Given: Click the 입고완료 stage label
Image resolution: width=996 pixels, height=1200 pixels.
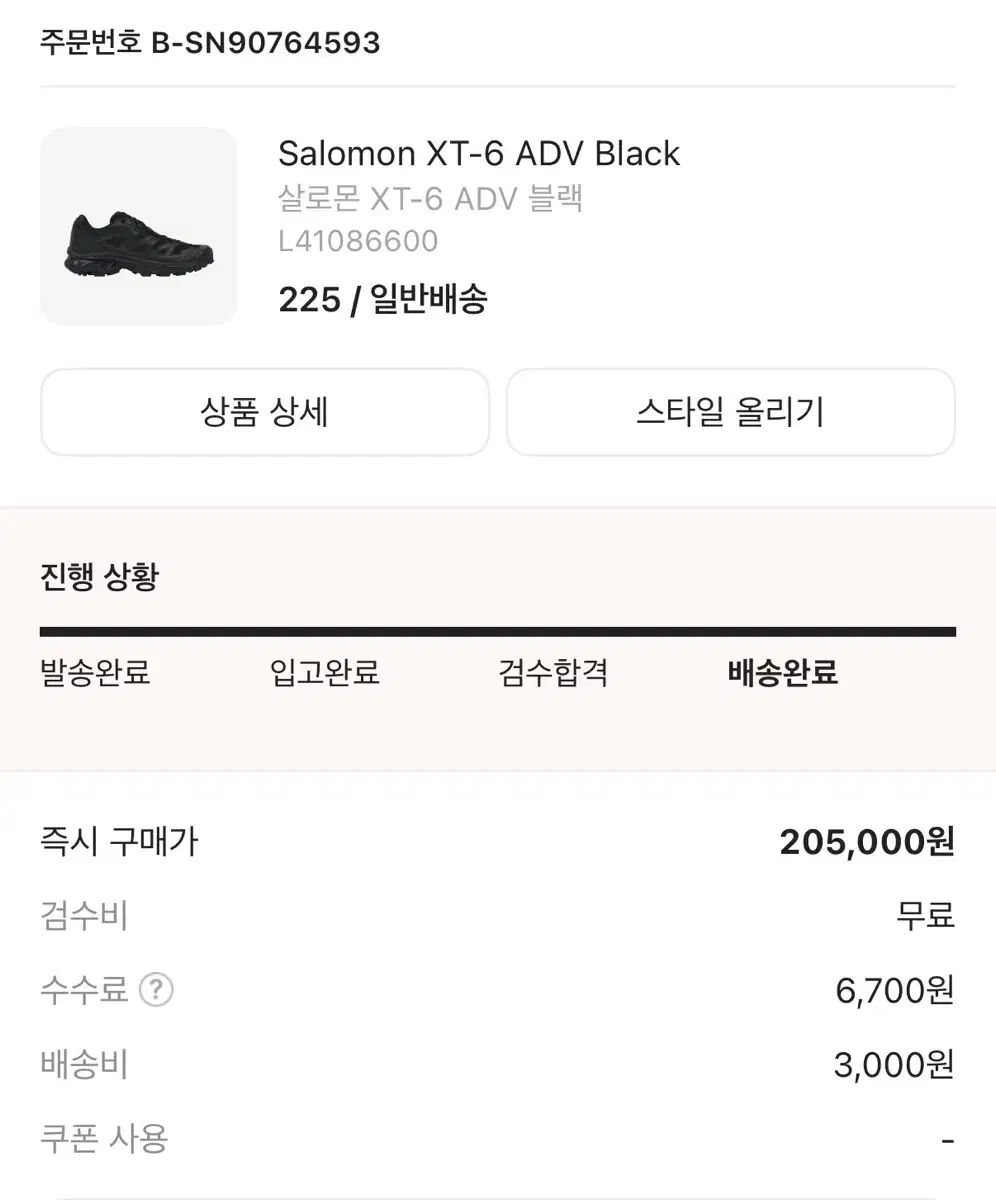Looking at the screenshot, I should click(322, 674).
